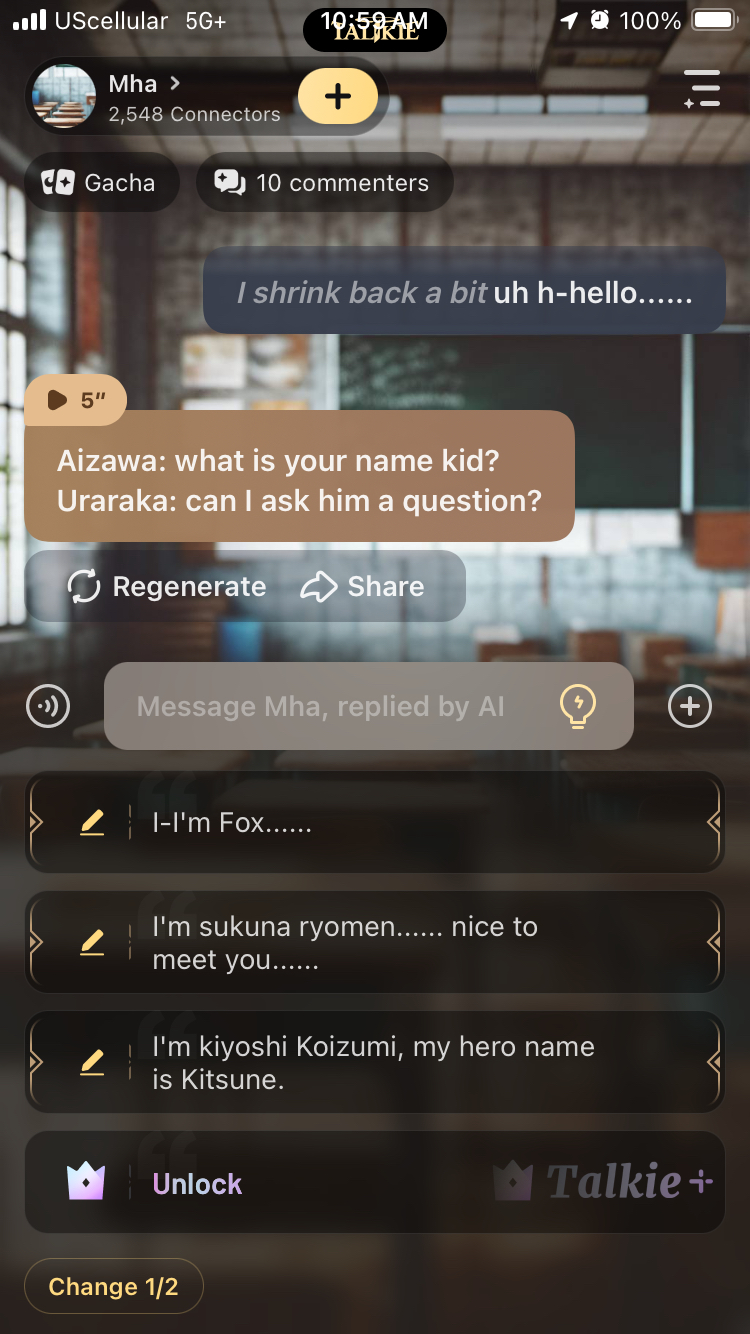This screenshot has height=1334, width=750.
Task: Tap the yellow plus connect button
Action: click(338, 97)
